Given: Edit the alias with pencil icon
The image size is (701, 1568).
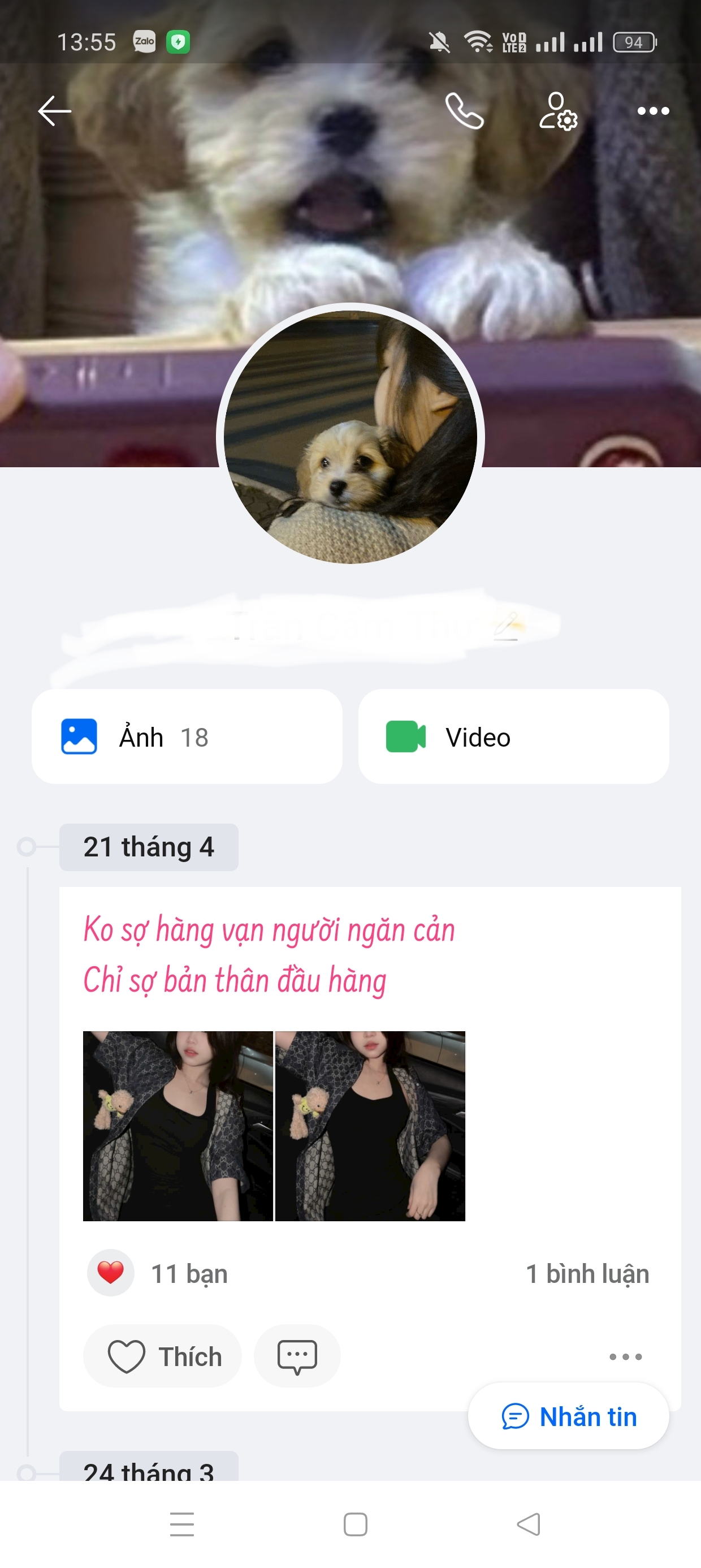Looking at the screenshot, I should tap(507, 625).
